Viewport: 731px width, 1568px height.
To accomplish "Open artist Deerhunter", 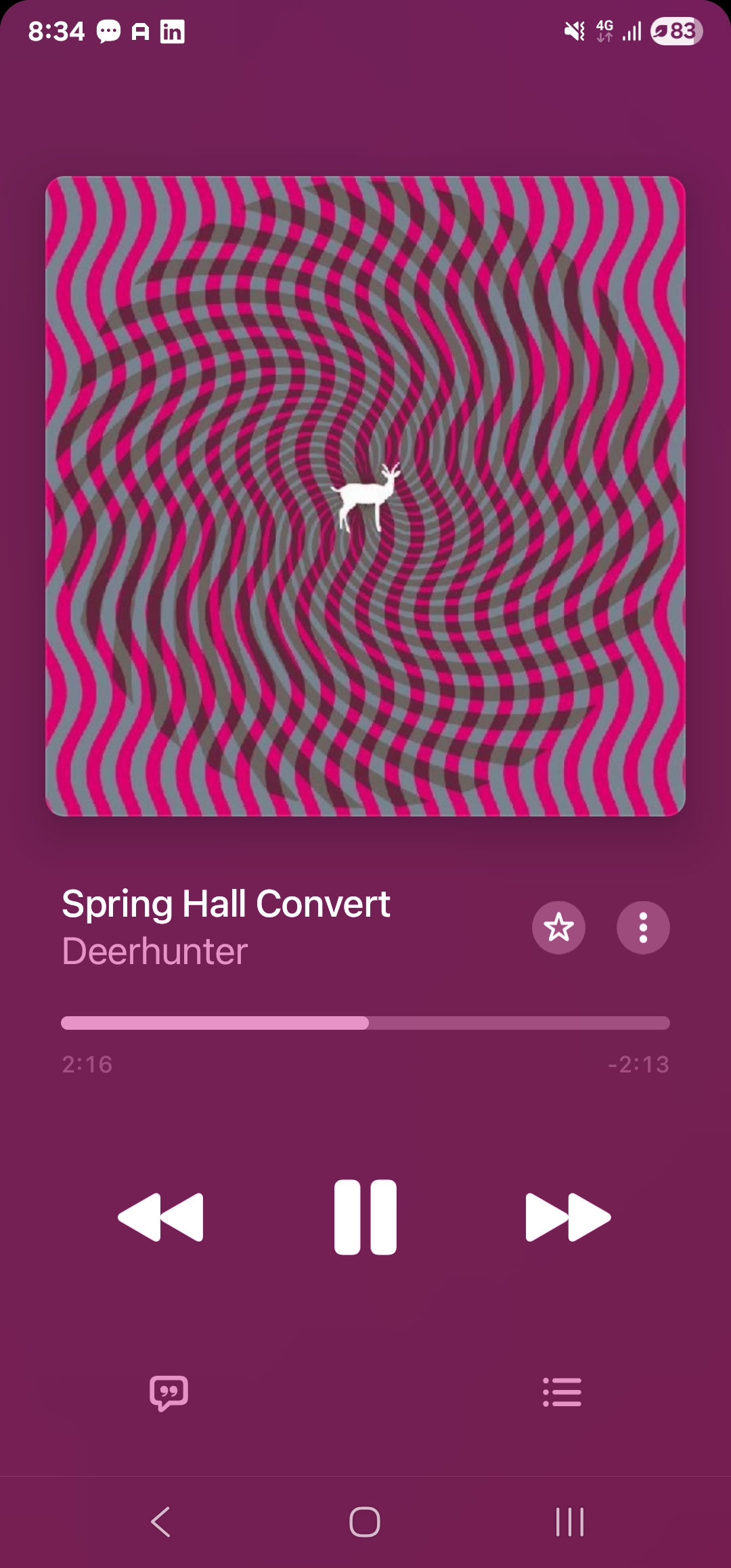I will click(154, 951).
